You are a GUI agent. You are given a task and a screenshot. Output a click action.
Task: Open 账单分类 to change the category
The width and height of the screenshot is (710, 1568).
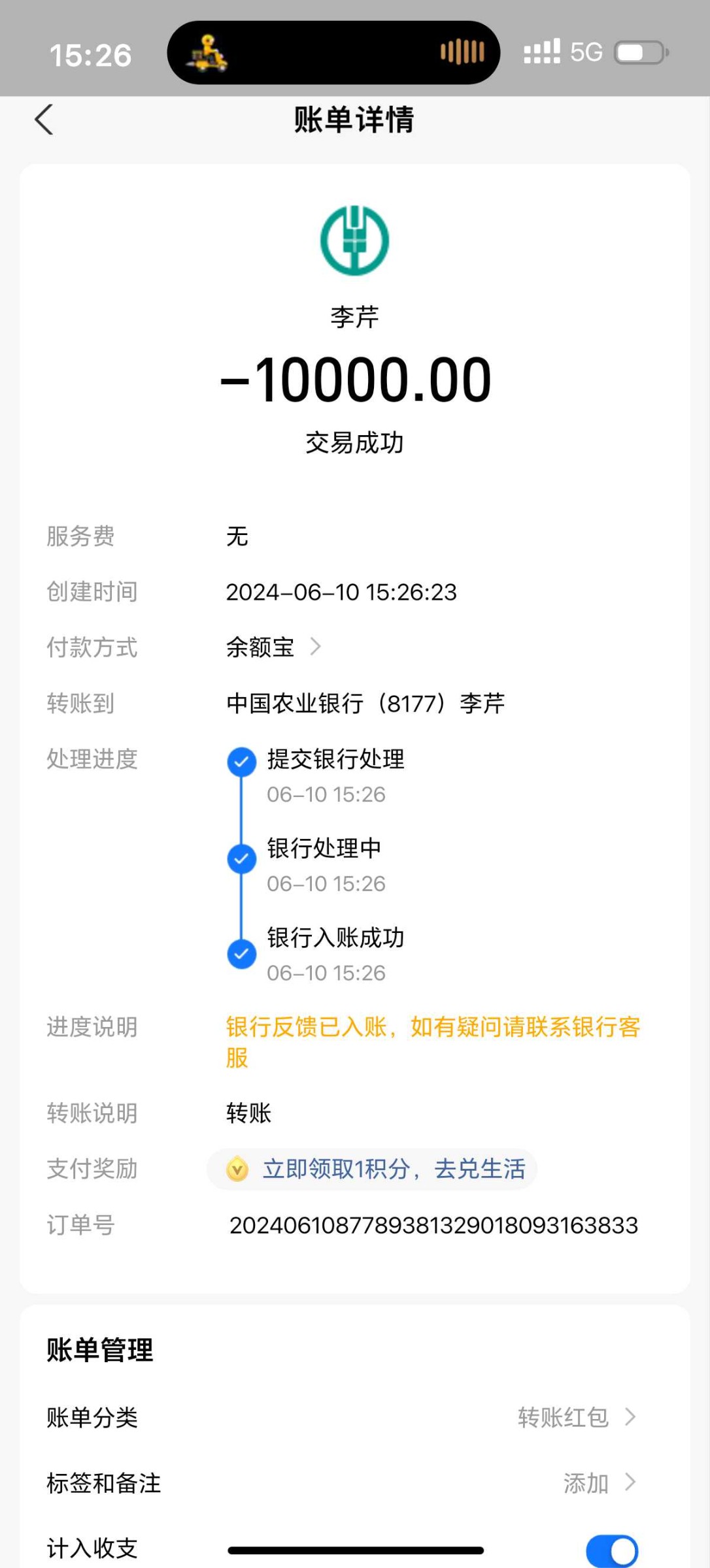575,1417
